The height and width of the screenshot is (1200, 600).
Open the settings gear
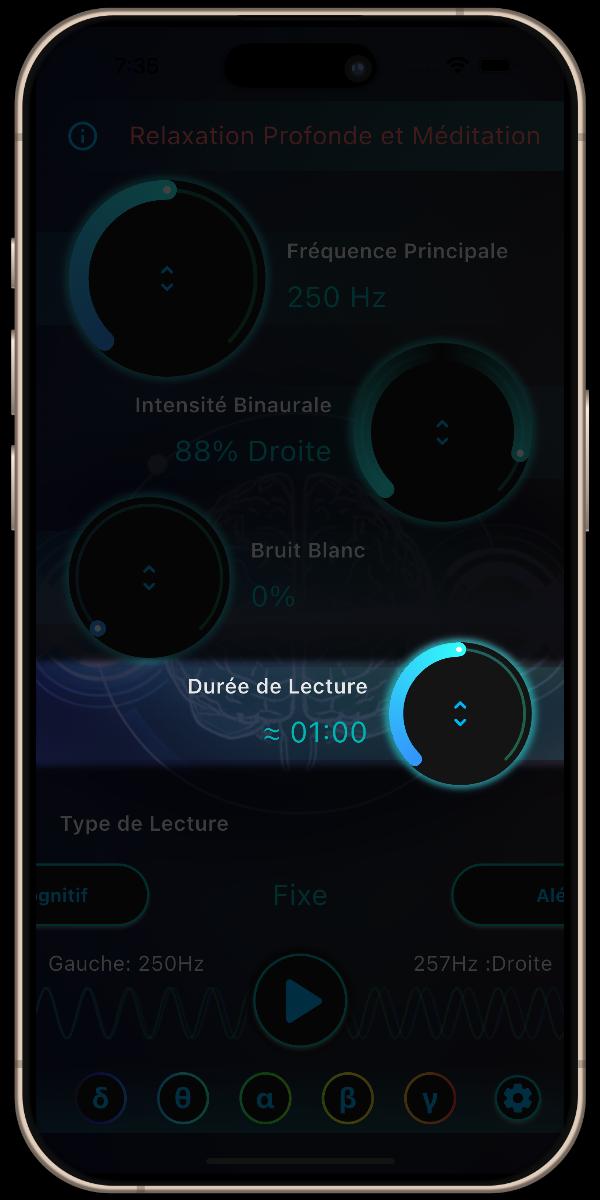coord(517,1098)
